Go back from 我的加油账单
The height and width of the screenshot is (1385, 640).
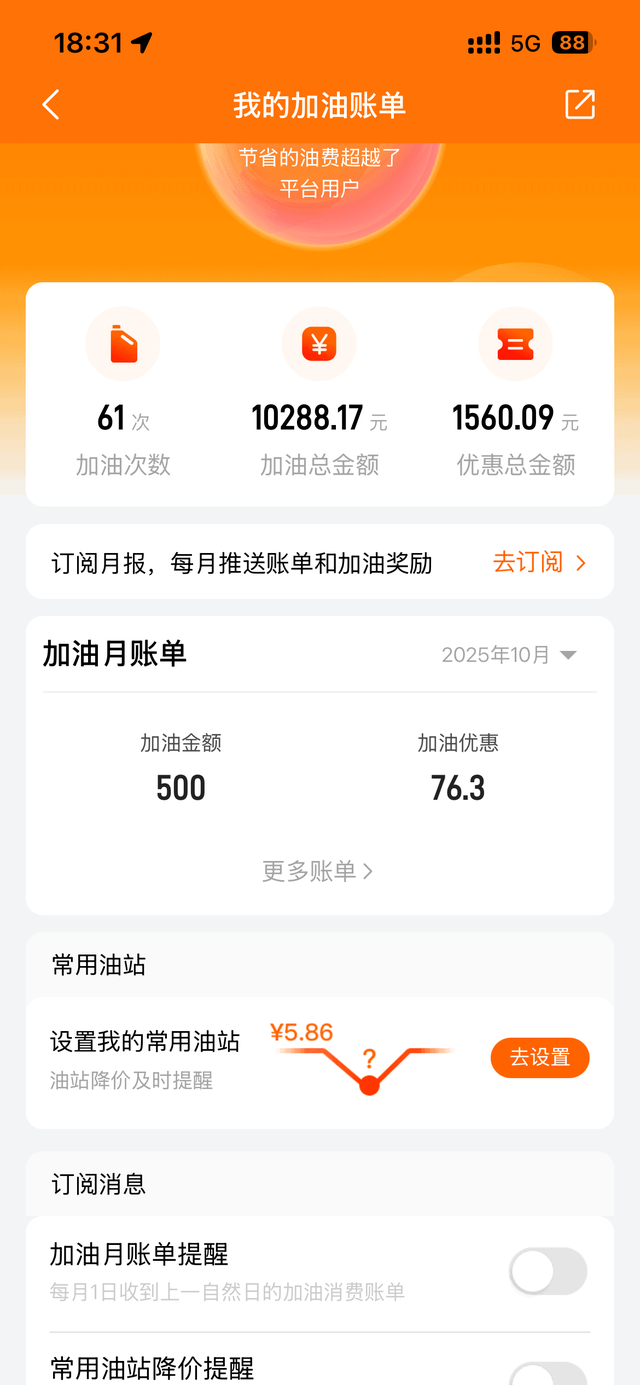[x=52, y=105]
